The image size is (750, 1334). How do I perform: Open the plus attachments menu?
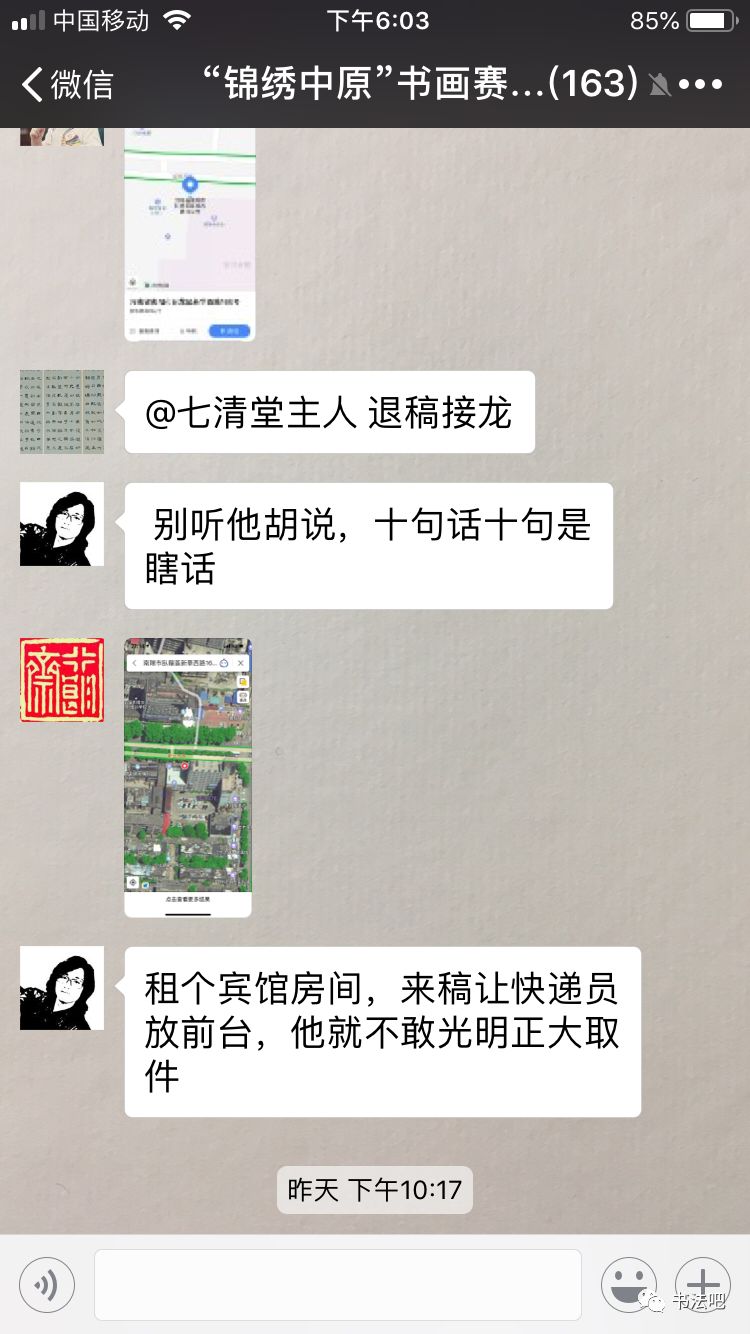click(703, 1285)
